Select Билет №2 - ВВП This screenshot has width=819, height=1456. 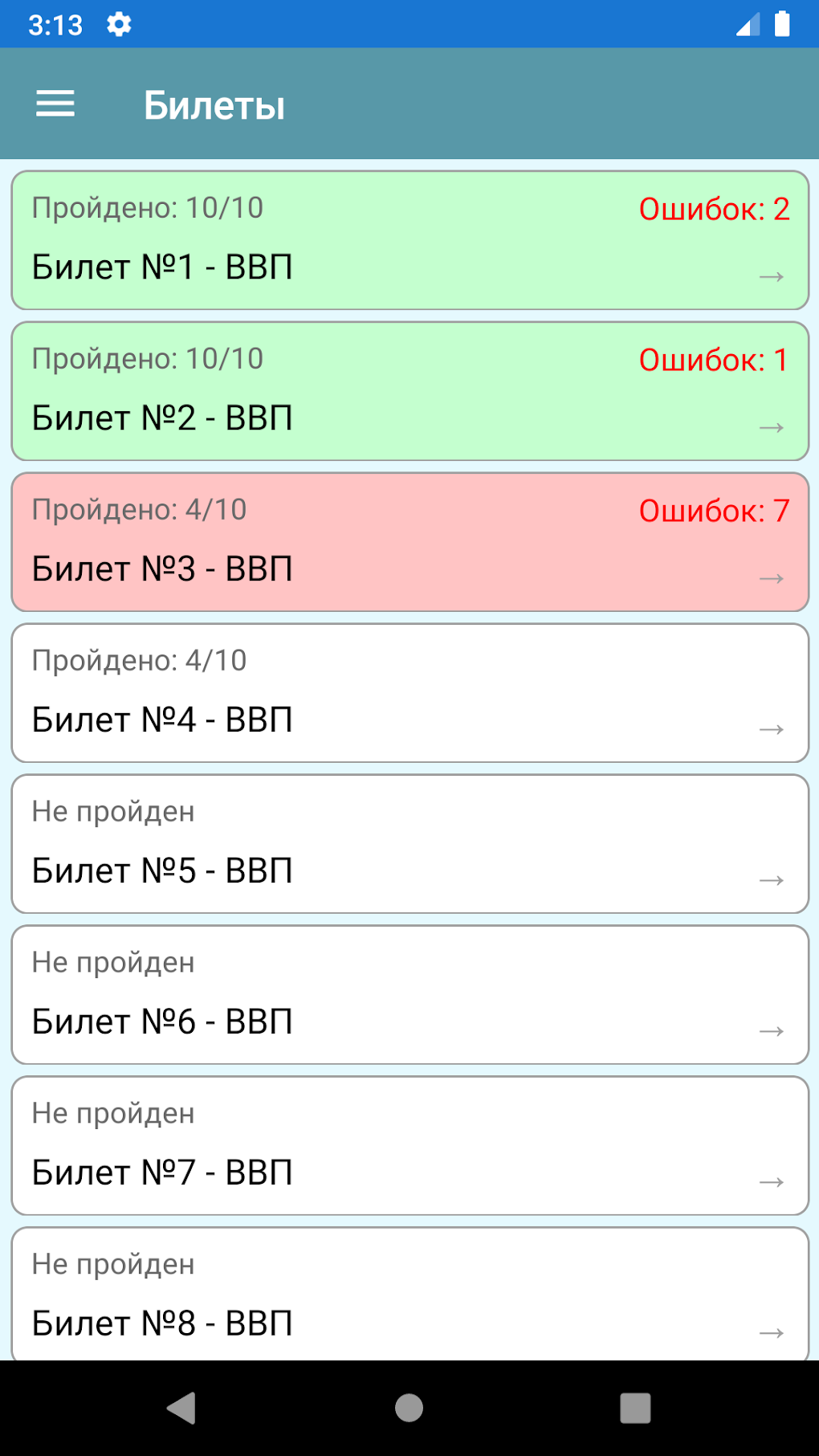click(409, 391)
